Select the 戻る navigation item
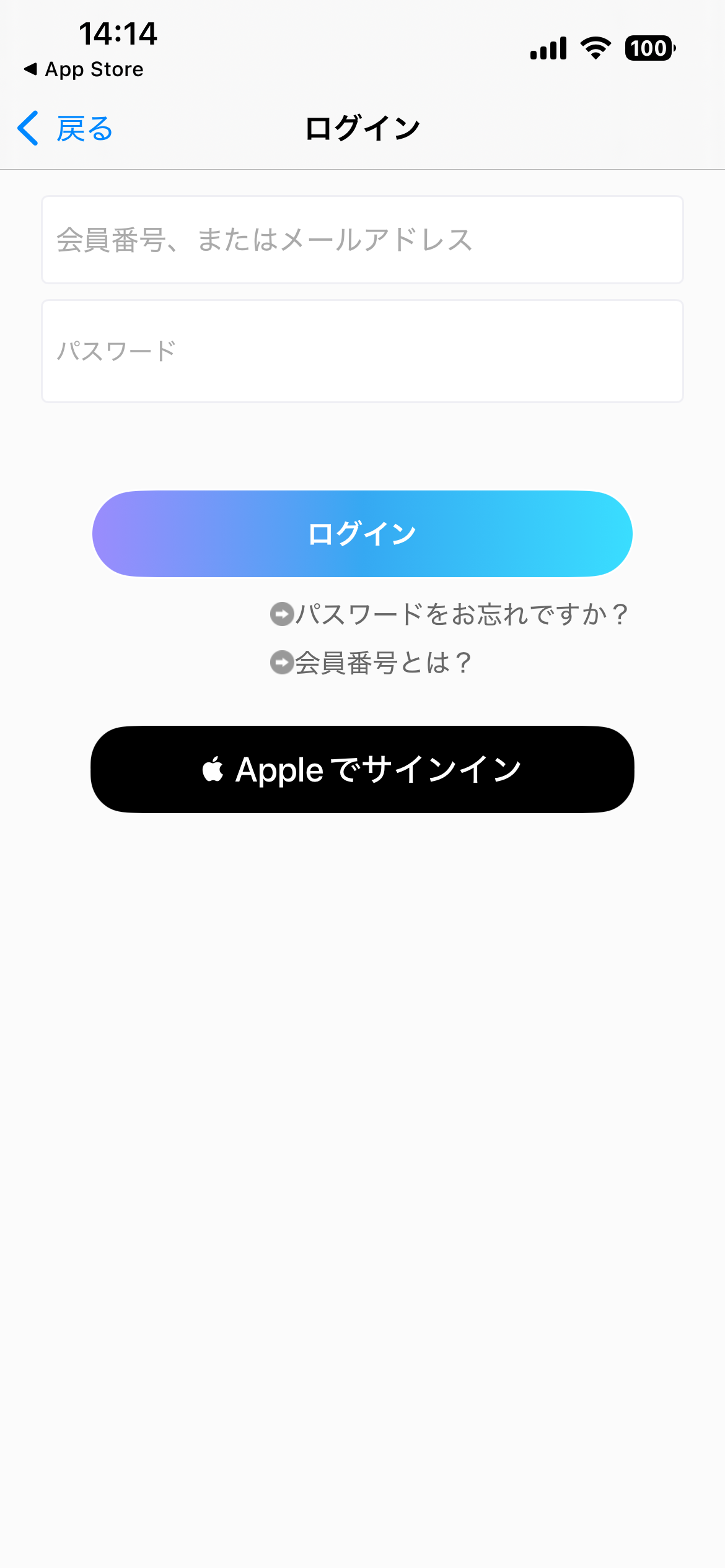This screenshot has width=725, height=1568. tap(84, 128)
